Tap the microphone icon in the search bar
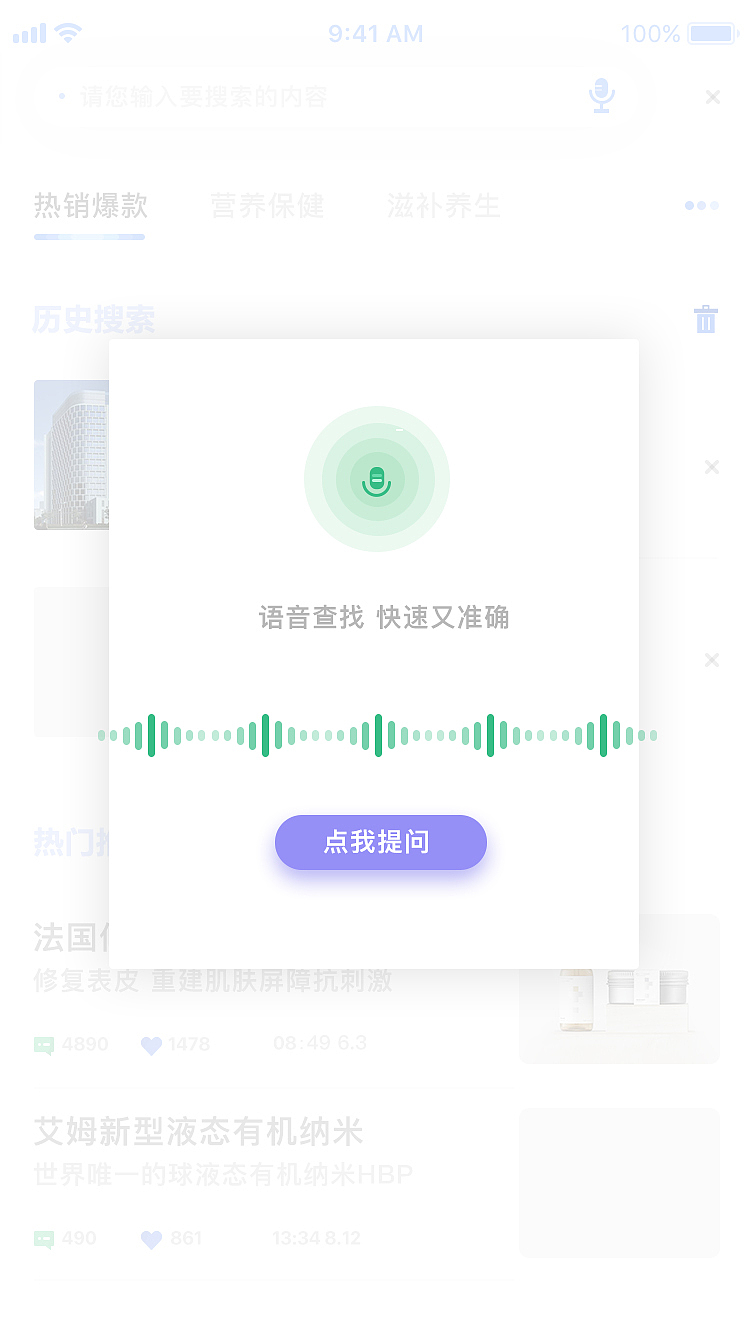750x1334 pixels. coord(601,96)
